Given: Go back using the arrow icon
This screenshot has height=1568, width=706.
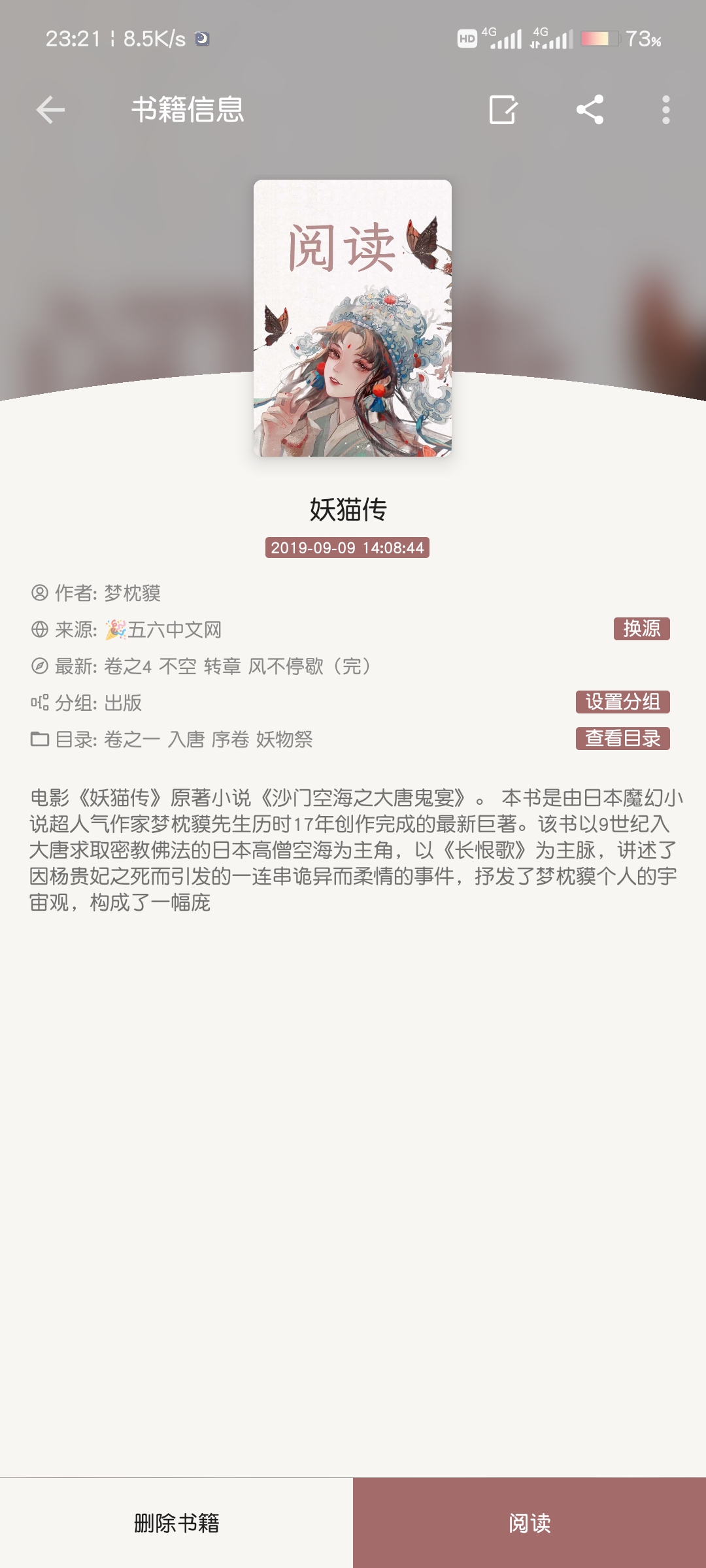Looking at the screenshot, I should pyautogui.click(x=50, y=110).
